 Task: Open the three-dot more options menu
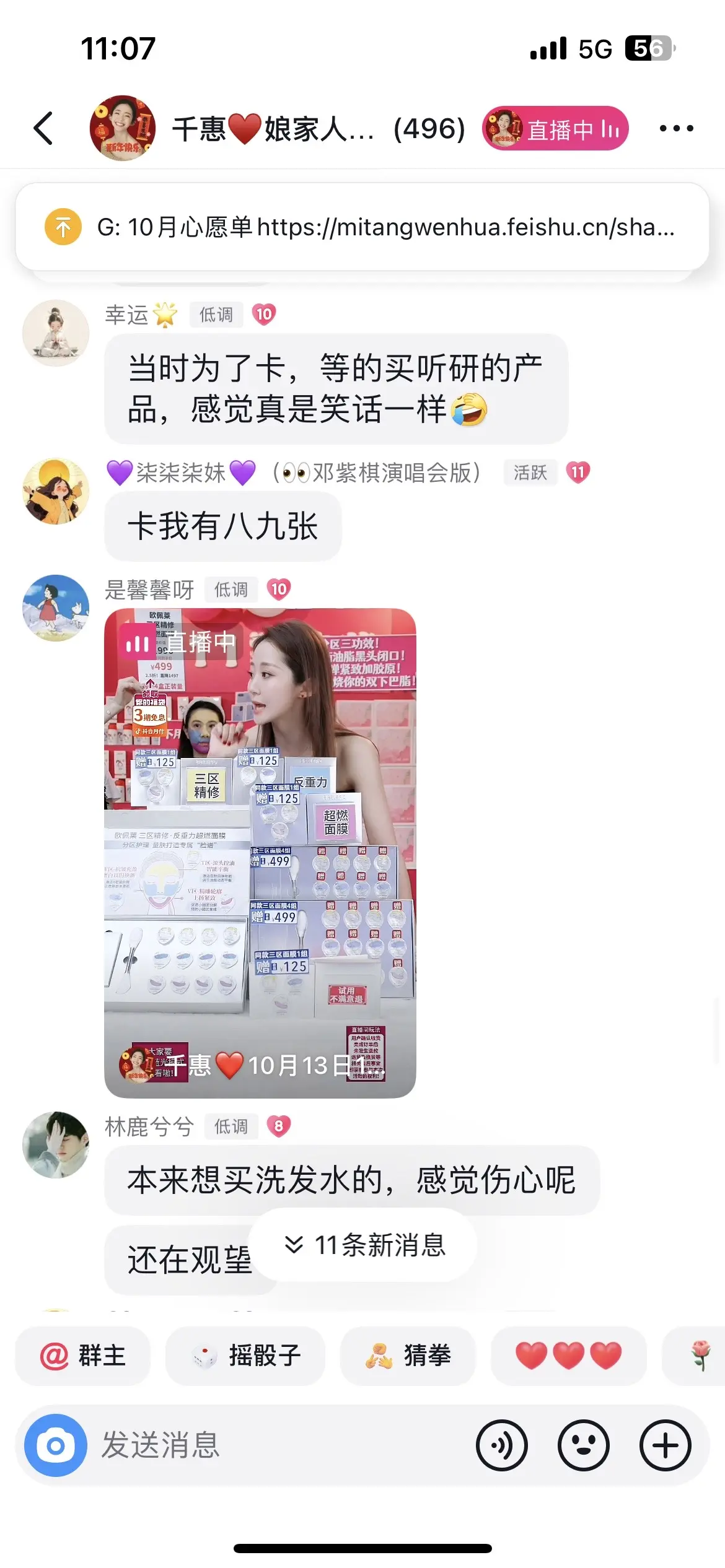tap(676, 128)
